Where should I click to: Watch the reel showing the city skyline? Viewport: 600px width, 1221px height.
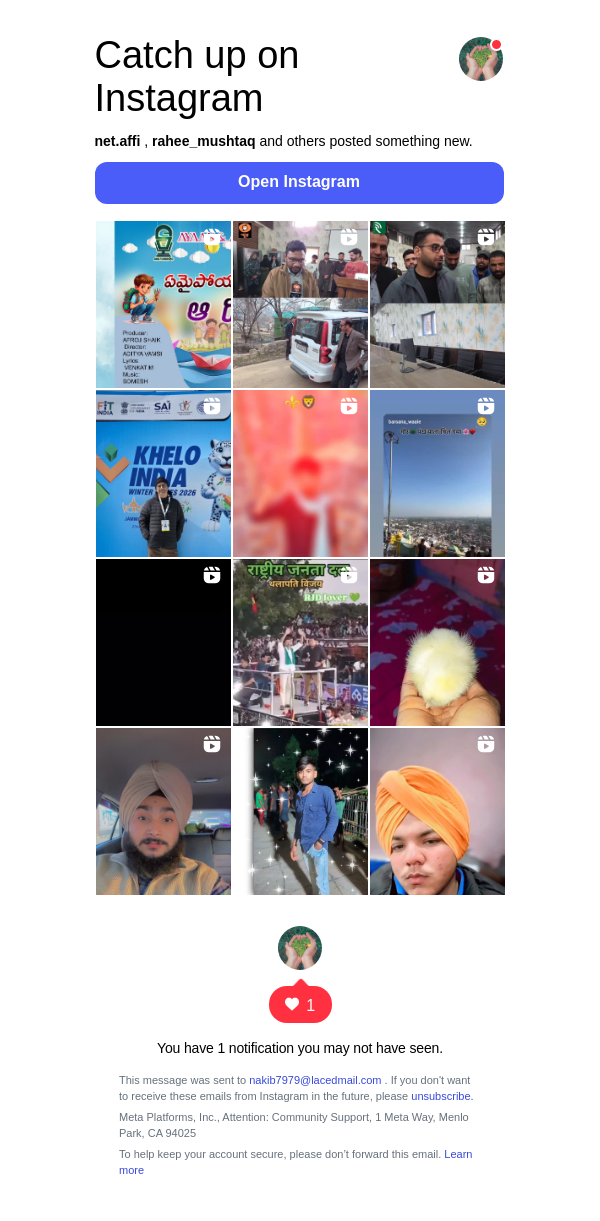coord(437,474)
